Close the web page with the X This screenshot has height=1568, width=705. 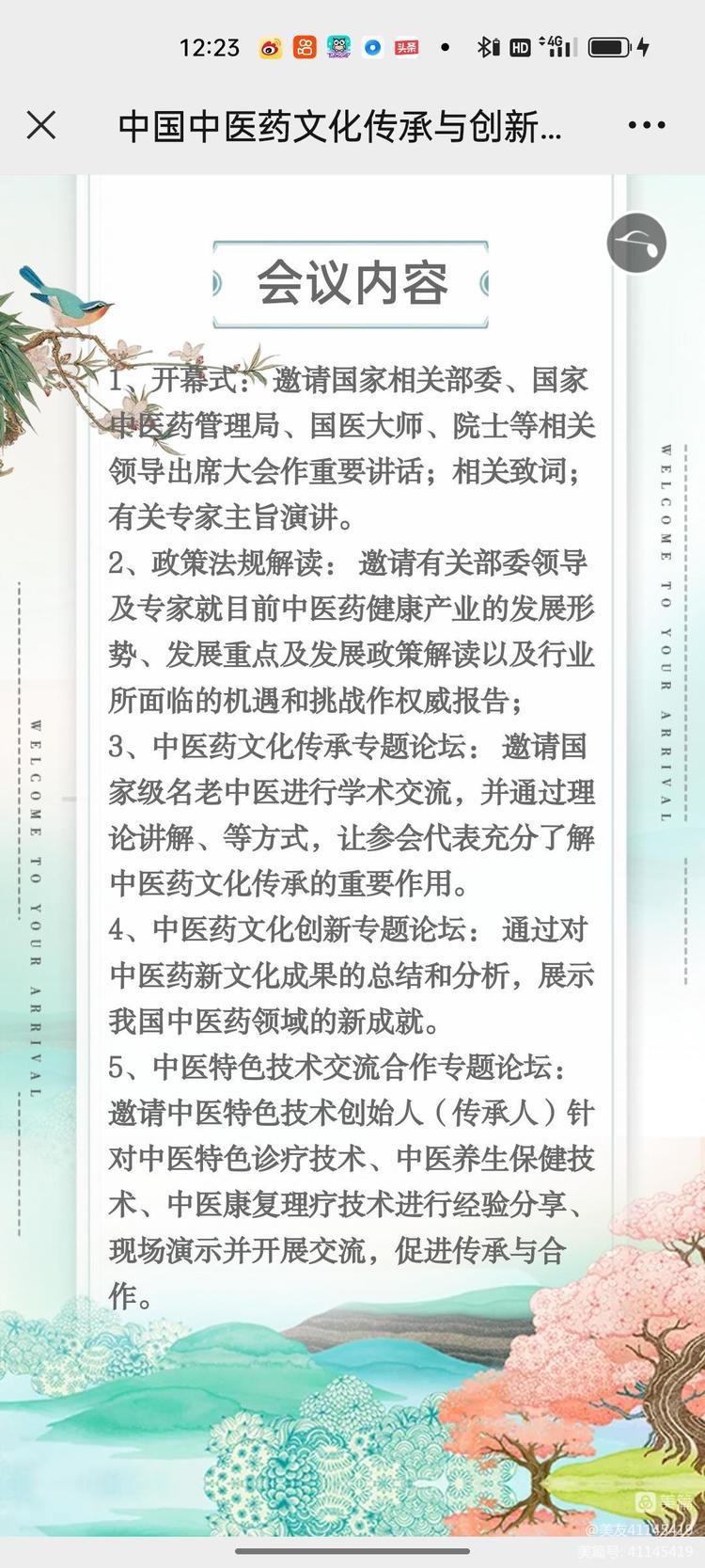[x=41, y=125]
